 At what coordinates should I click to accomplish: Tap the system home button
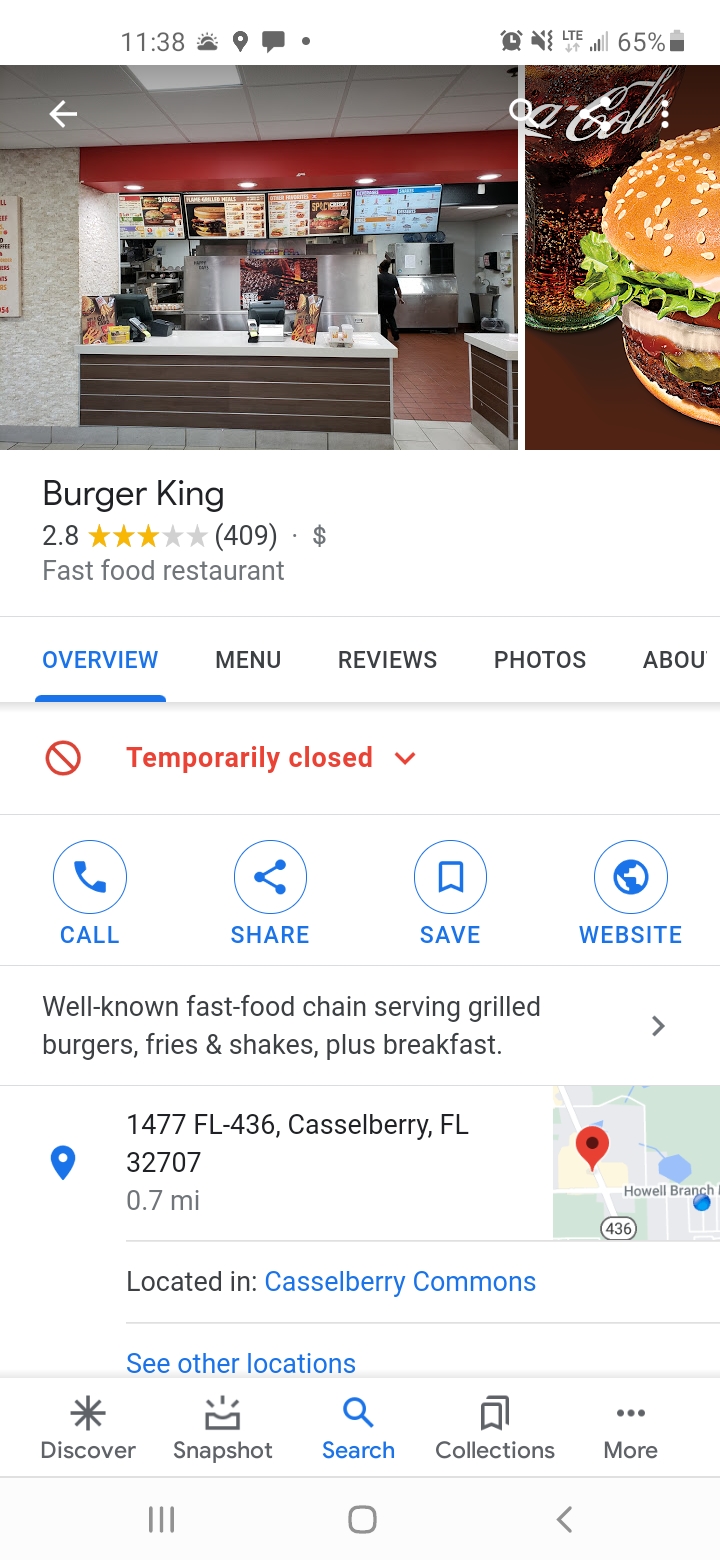pos(362,1520)
